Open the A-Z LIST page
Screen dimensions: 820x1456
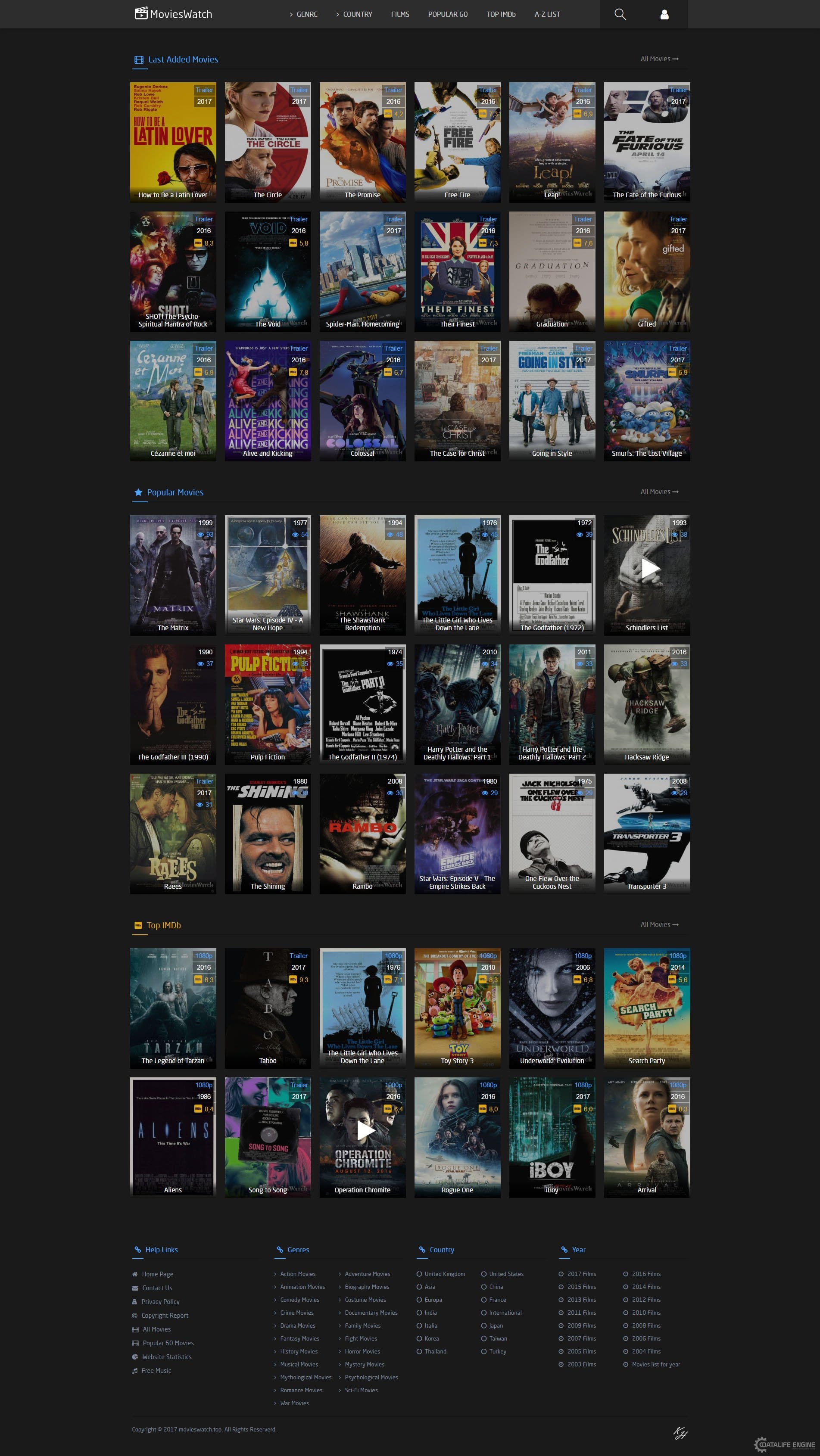(x=547, y=14)
